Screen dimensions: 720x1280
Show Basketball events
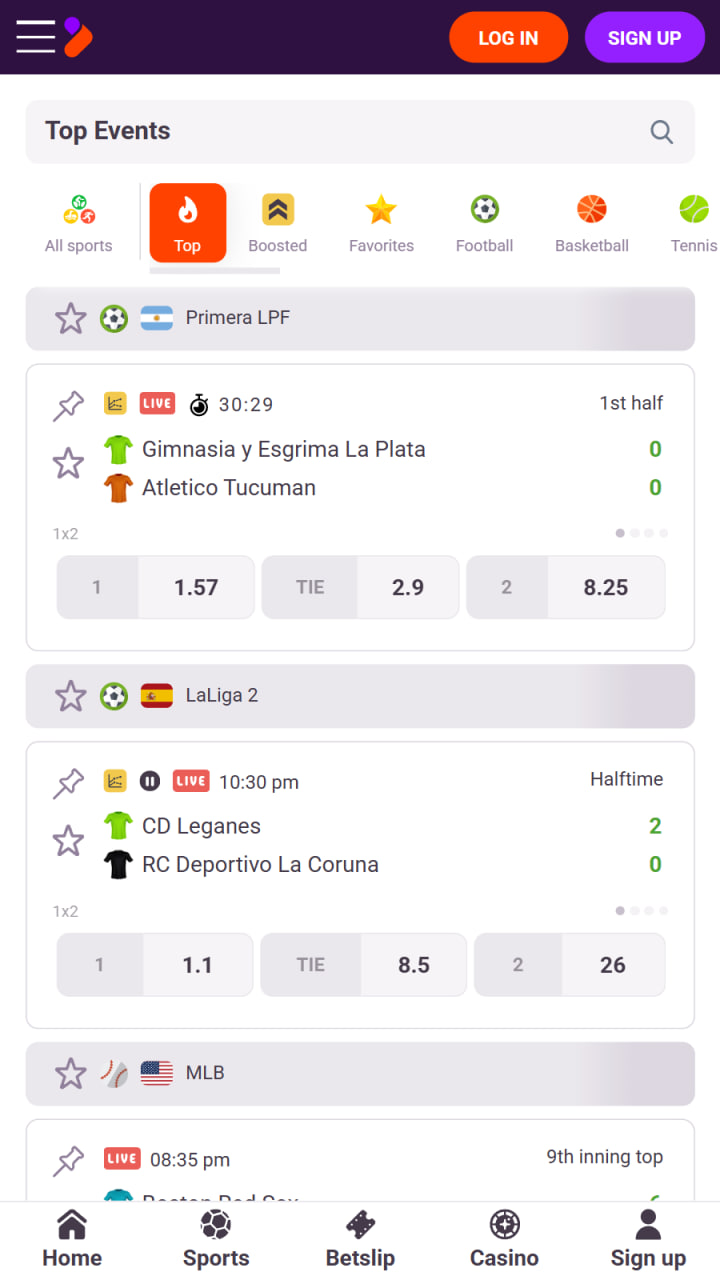coord(592,224)
